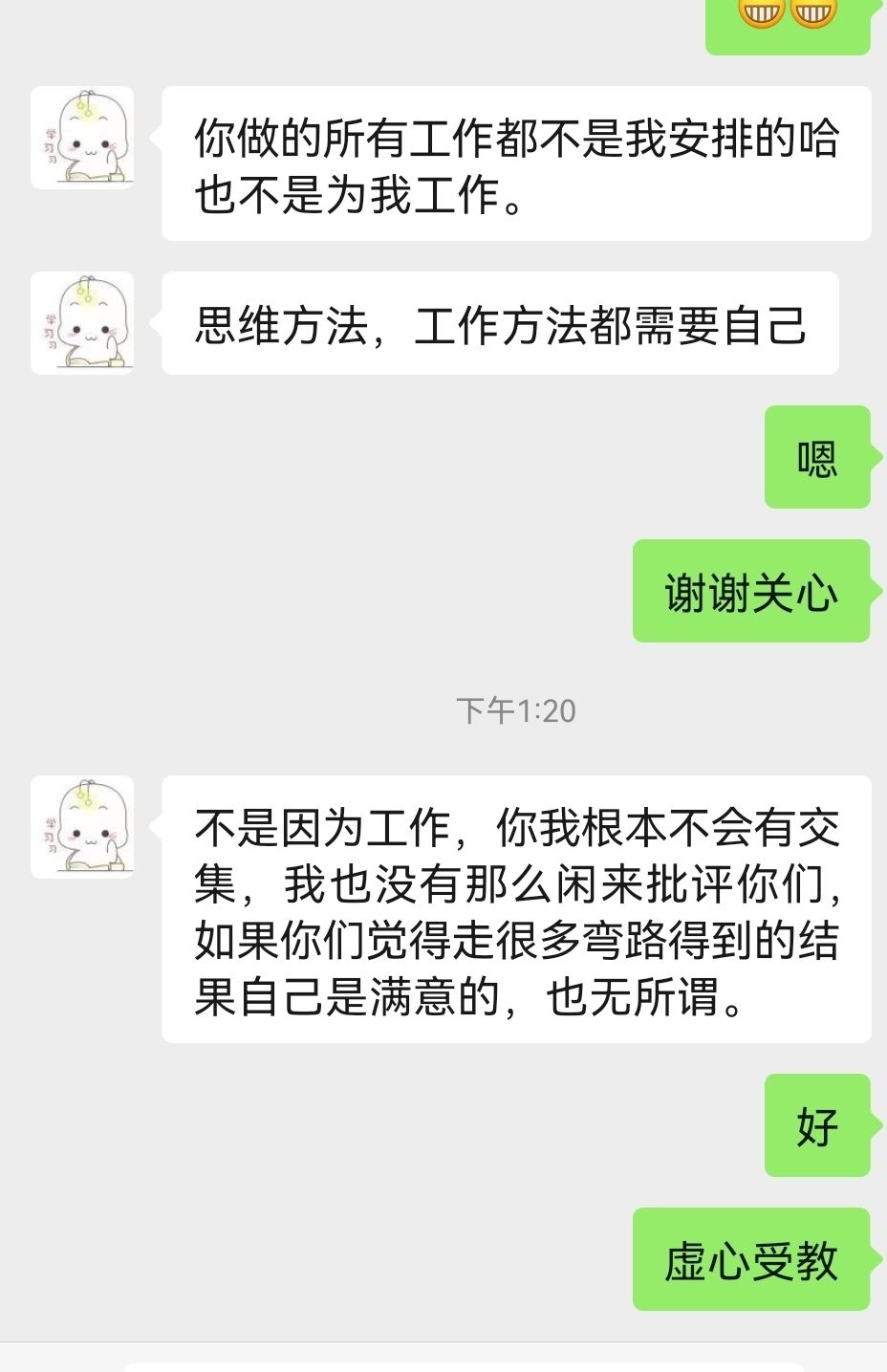Tap avatar next to "思维方法" message
Image resolution: width=887 pixels, height=1372 pixels.
click(82, 323)
